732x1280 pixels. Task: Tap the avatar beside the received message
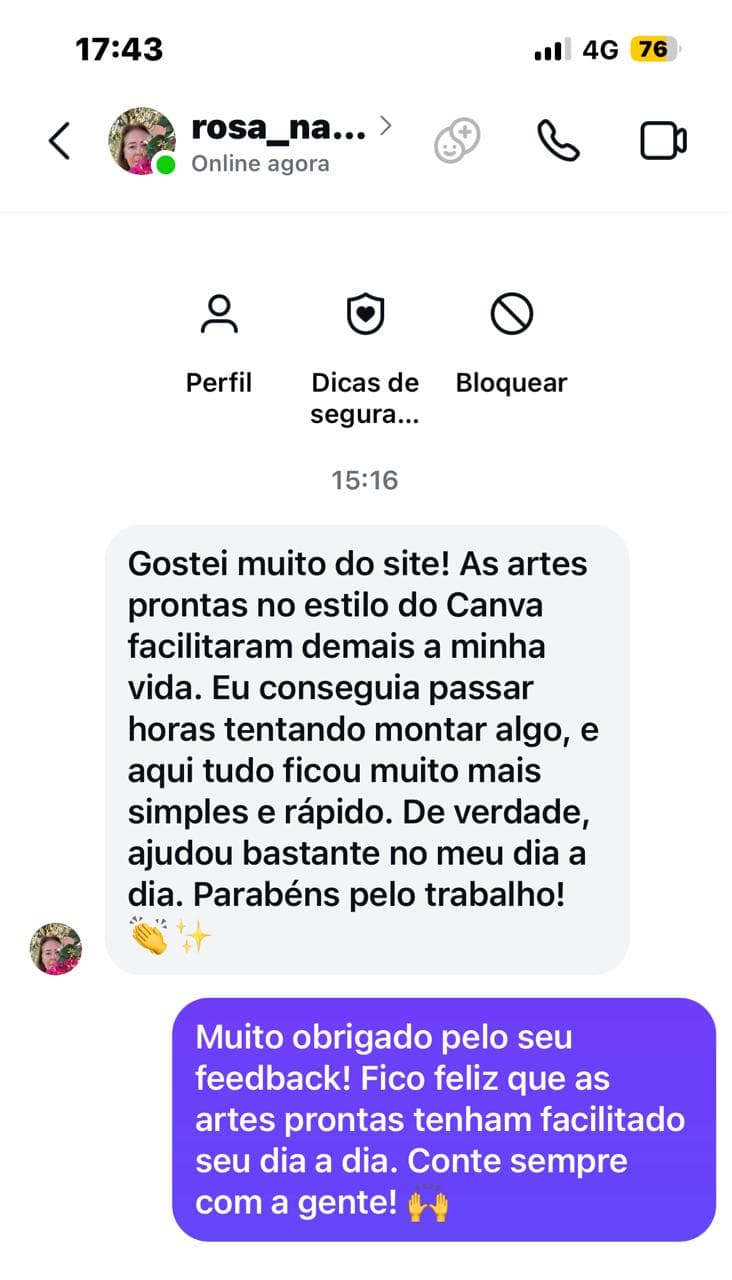pyautogui.click(x=56, y=948)
